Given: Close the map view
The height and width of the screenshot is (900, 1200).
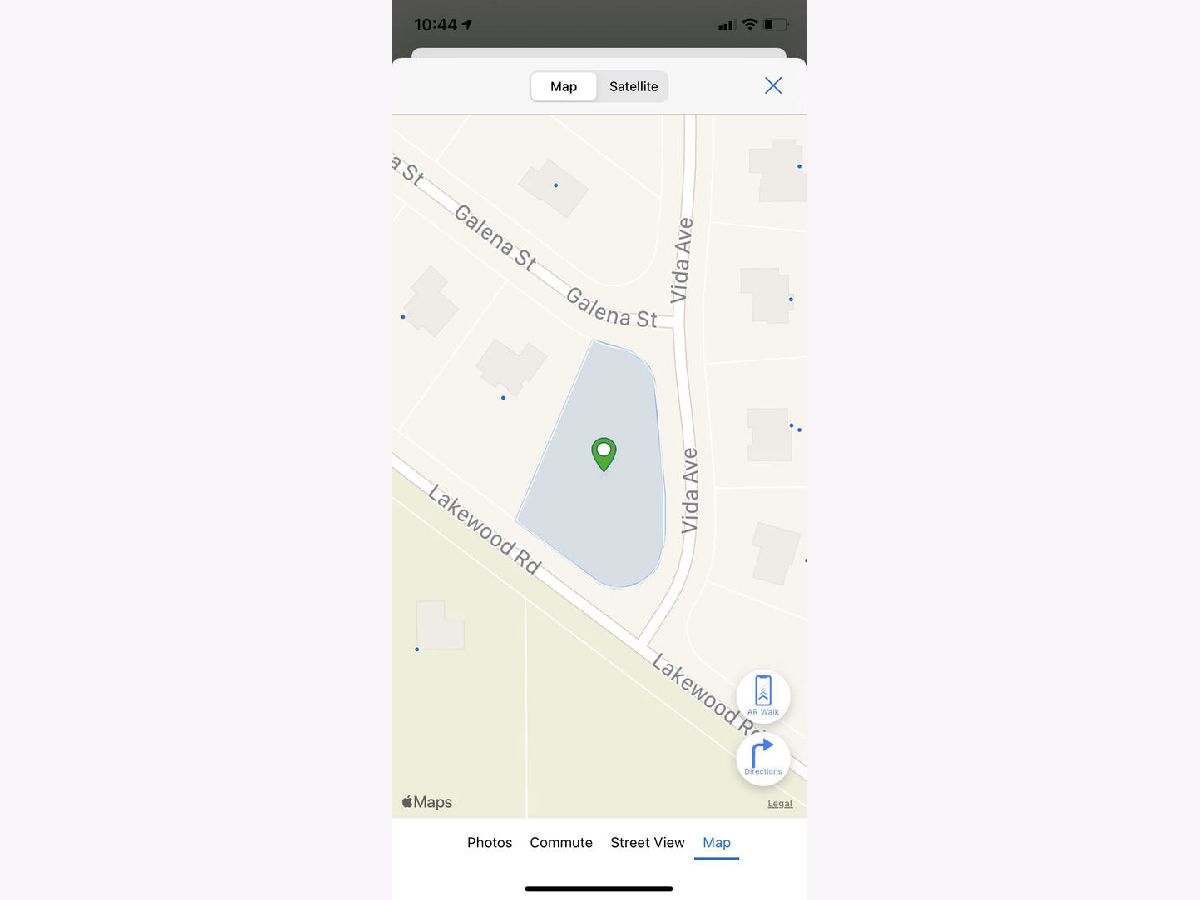Looking at the screenshot, I should pos(773,86).
